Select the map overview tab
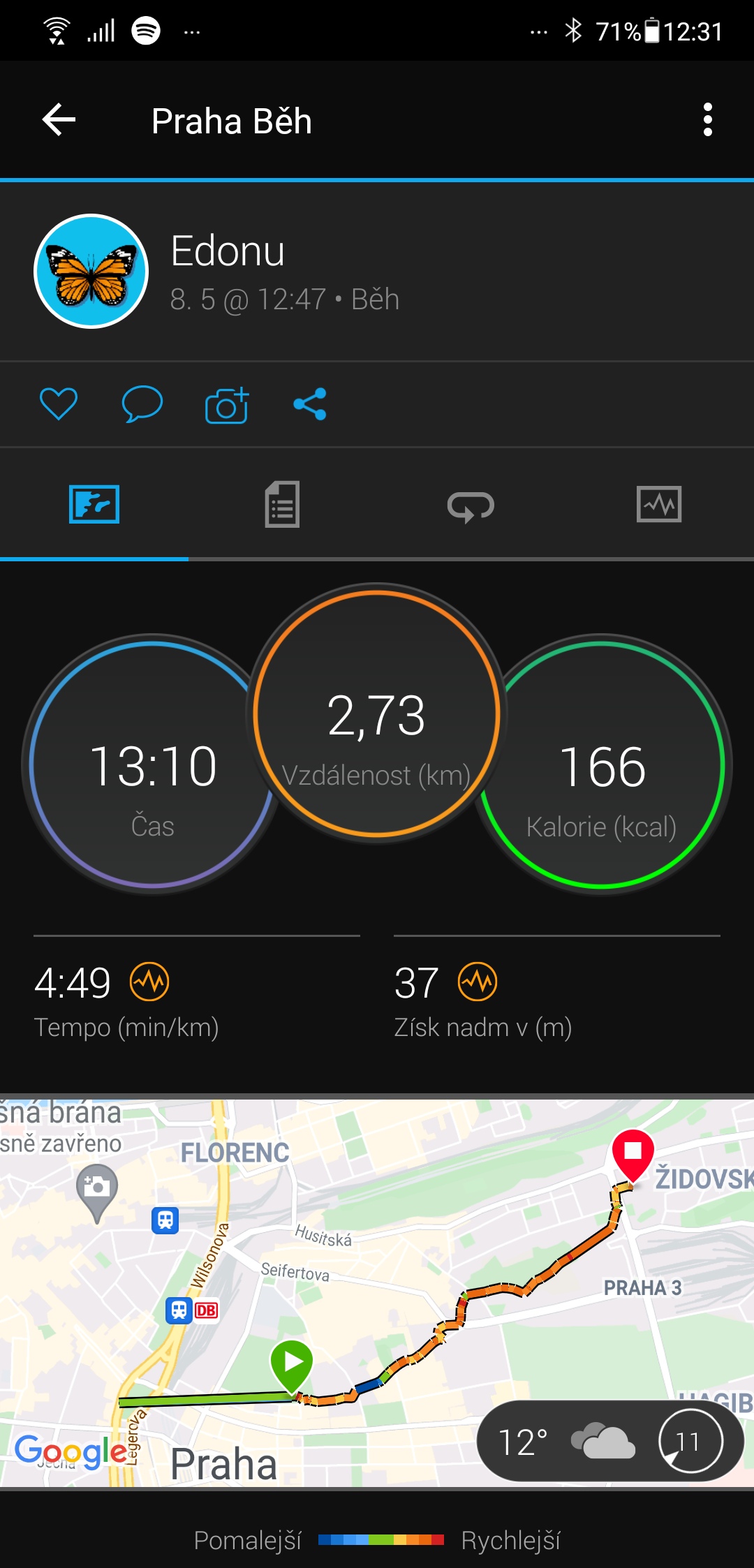Viewport: 754px width, 1568px height. pos(94,504)
